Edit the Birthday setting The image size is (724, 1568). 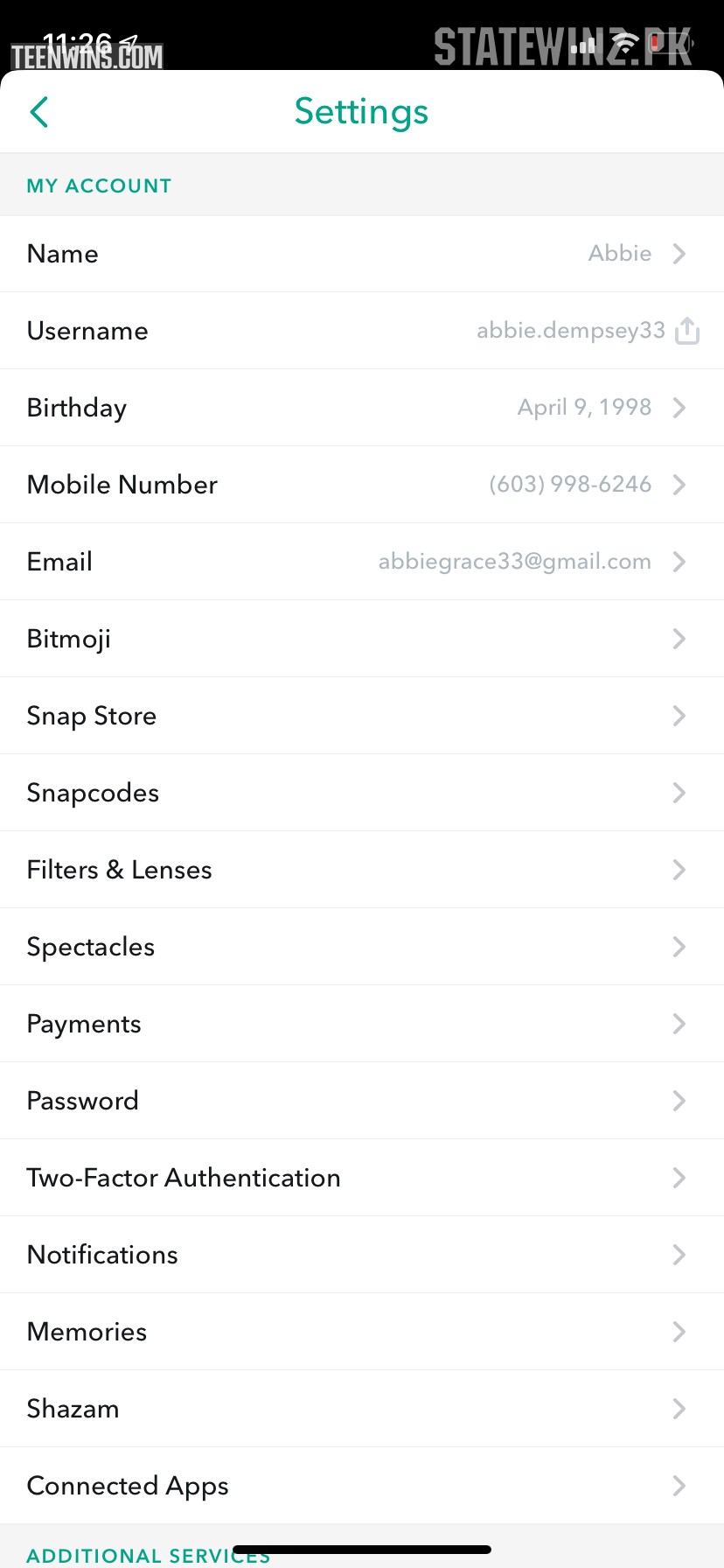pos(362,408)
